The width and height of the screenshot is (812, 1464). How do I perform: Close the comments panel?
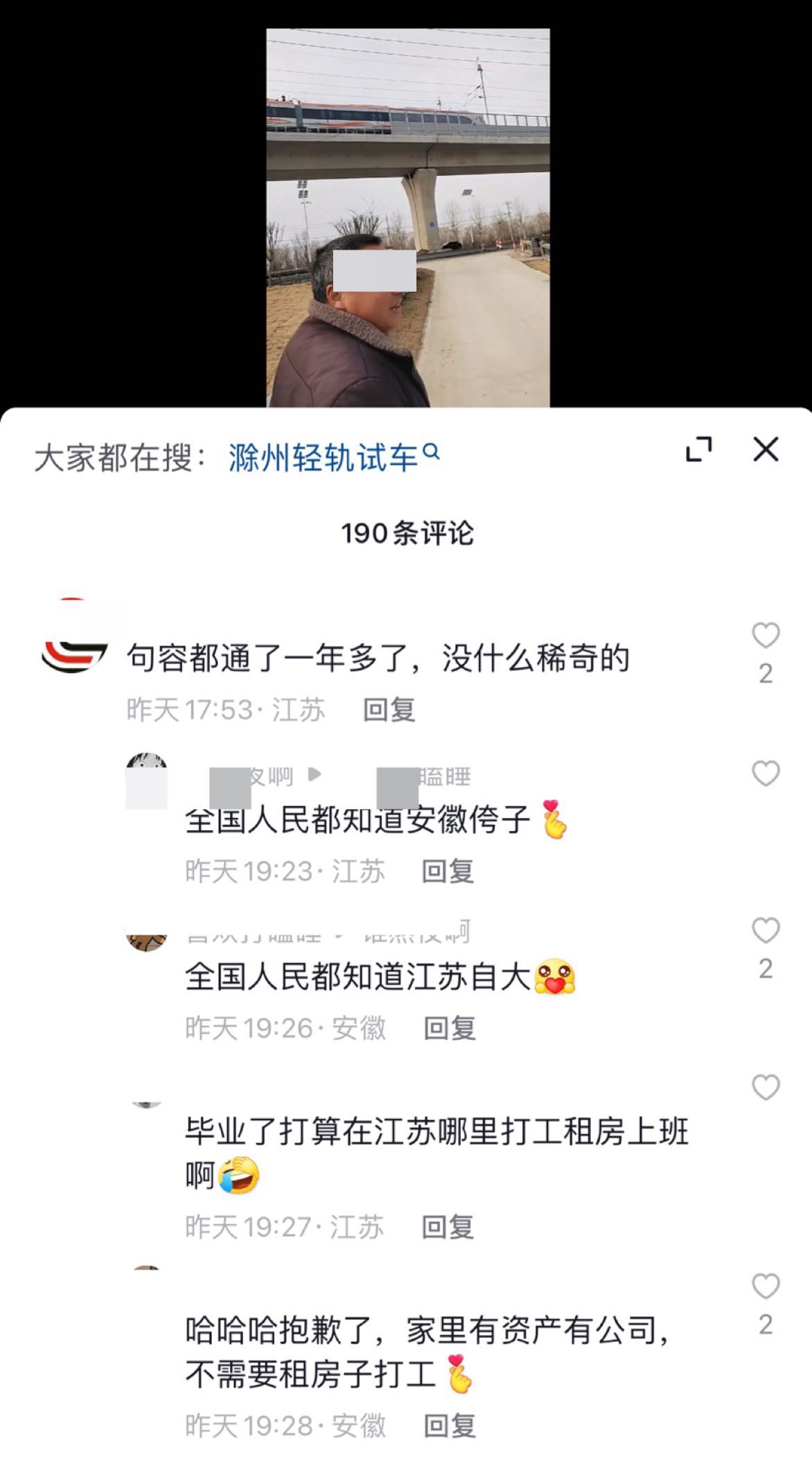click(765, 450)
